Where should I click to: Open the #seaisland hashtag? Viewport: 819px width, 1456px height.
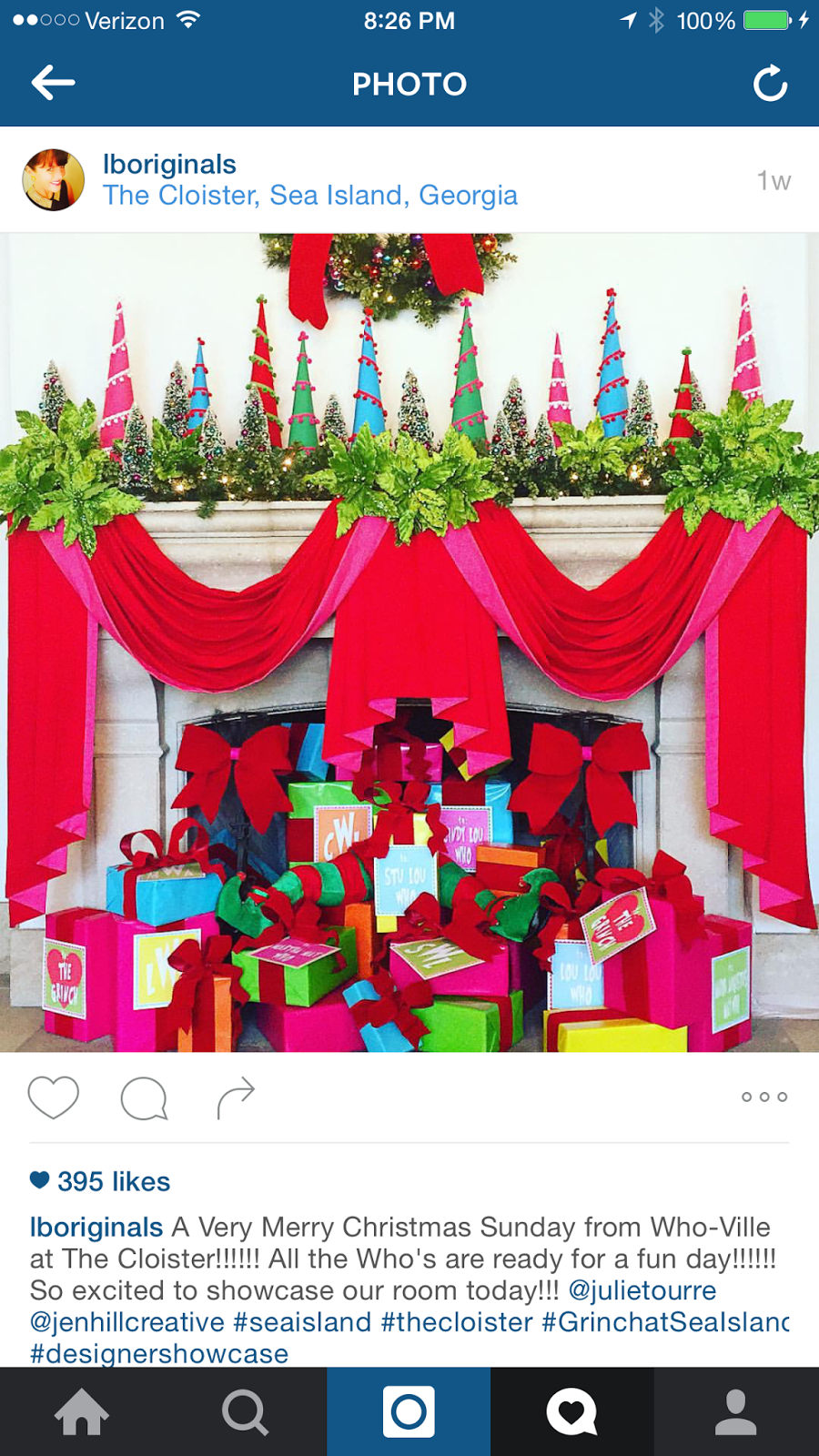pyautogui.click(x=303, y=1322)
